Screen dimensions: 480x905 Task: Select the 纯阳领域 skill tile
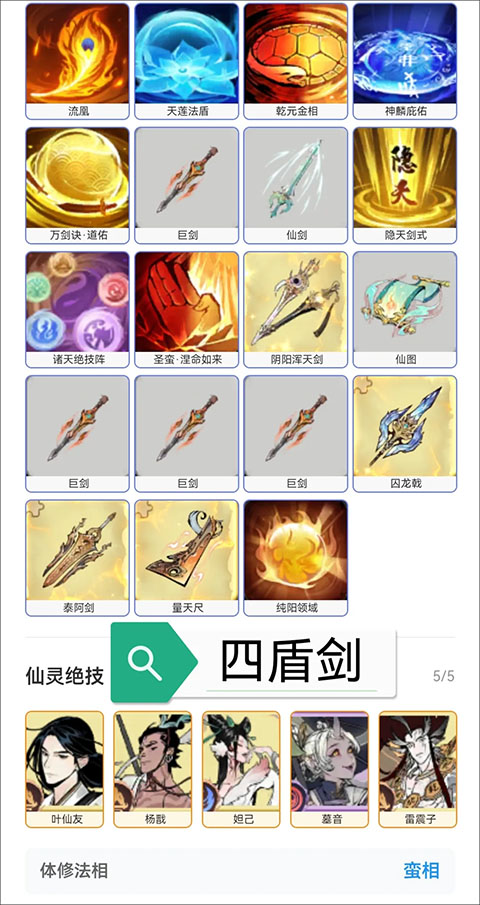tap(295, 558)
